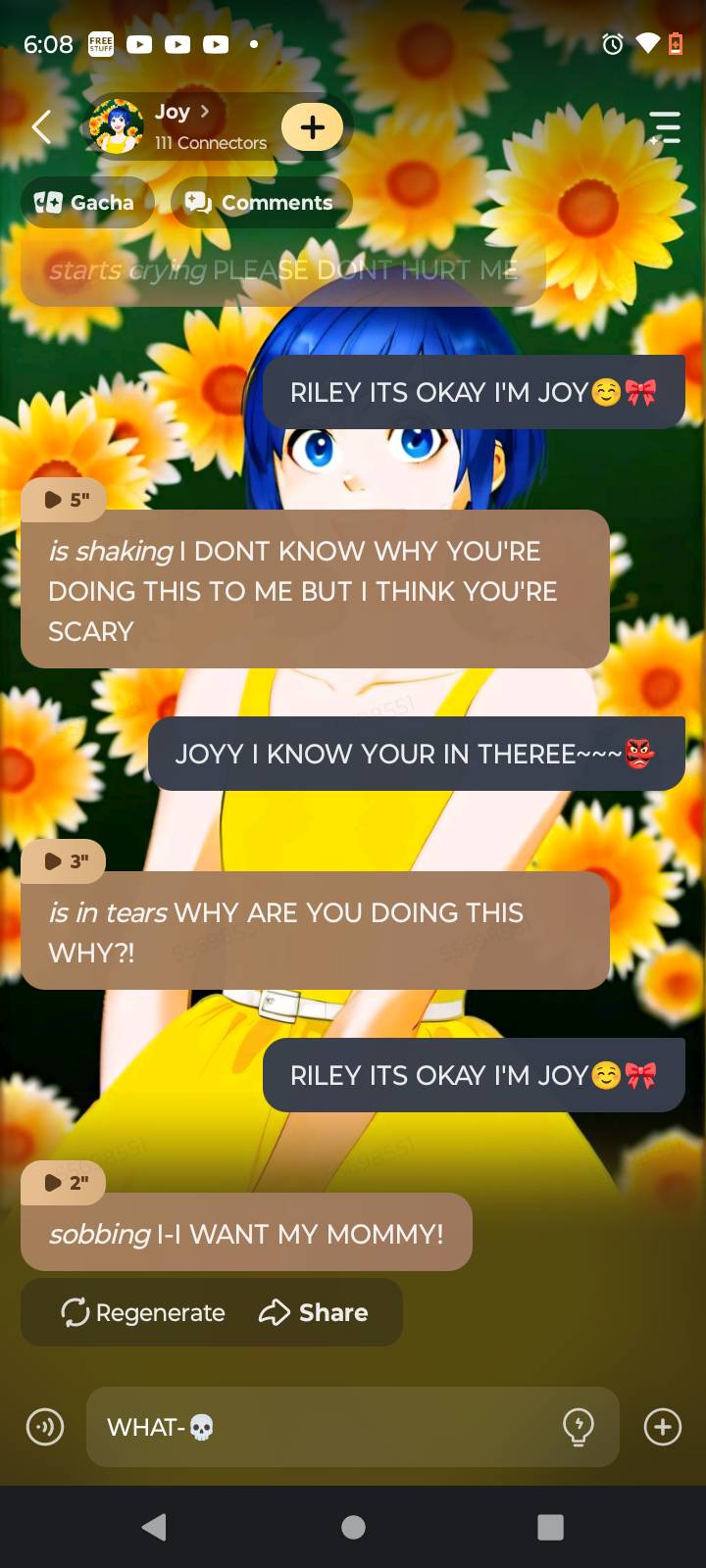
Task: Regenerate the last reply
Action: 143,1312
